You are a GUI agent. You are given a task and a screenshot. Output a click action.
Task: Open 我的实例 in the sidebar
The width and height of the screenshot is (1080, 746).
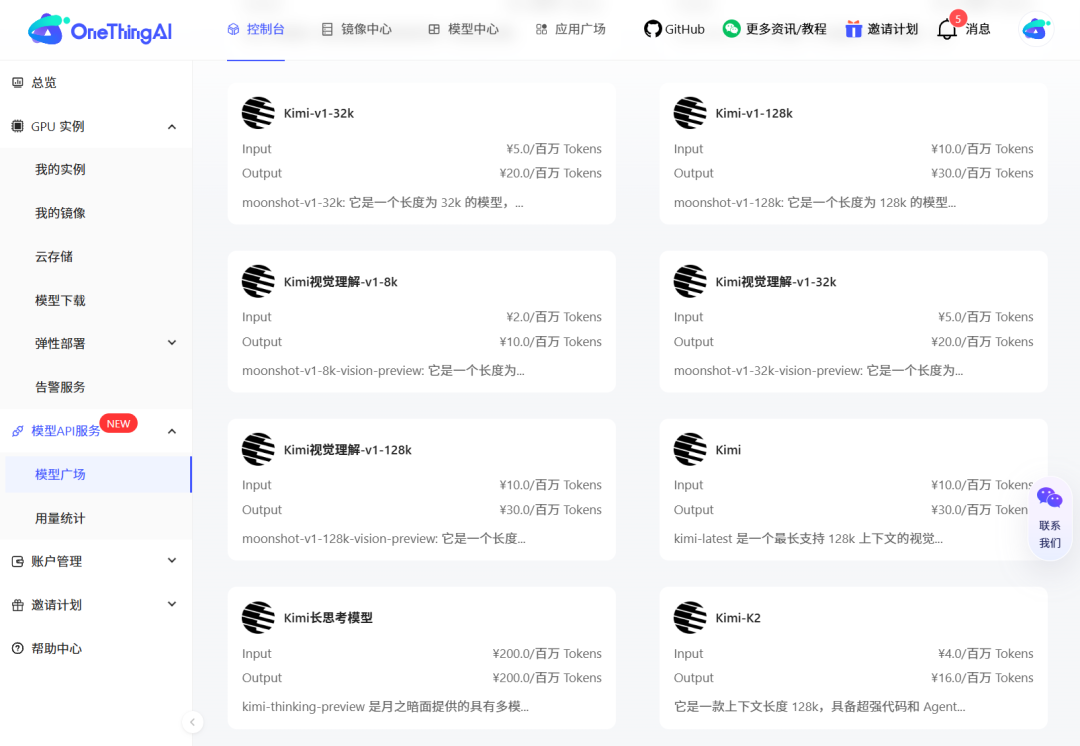(x=60, y=170)
